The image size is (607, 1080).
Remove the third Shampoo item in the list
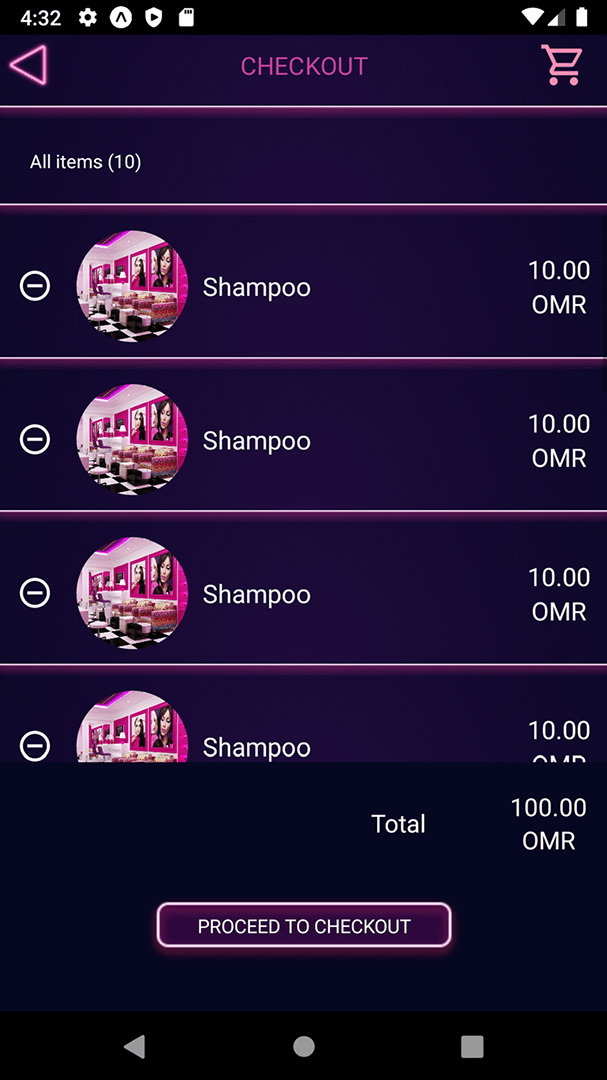pos(35,593)
